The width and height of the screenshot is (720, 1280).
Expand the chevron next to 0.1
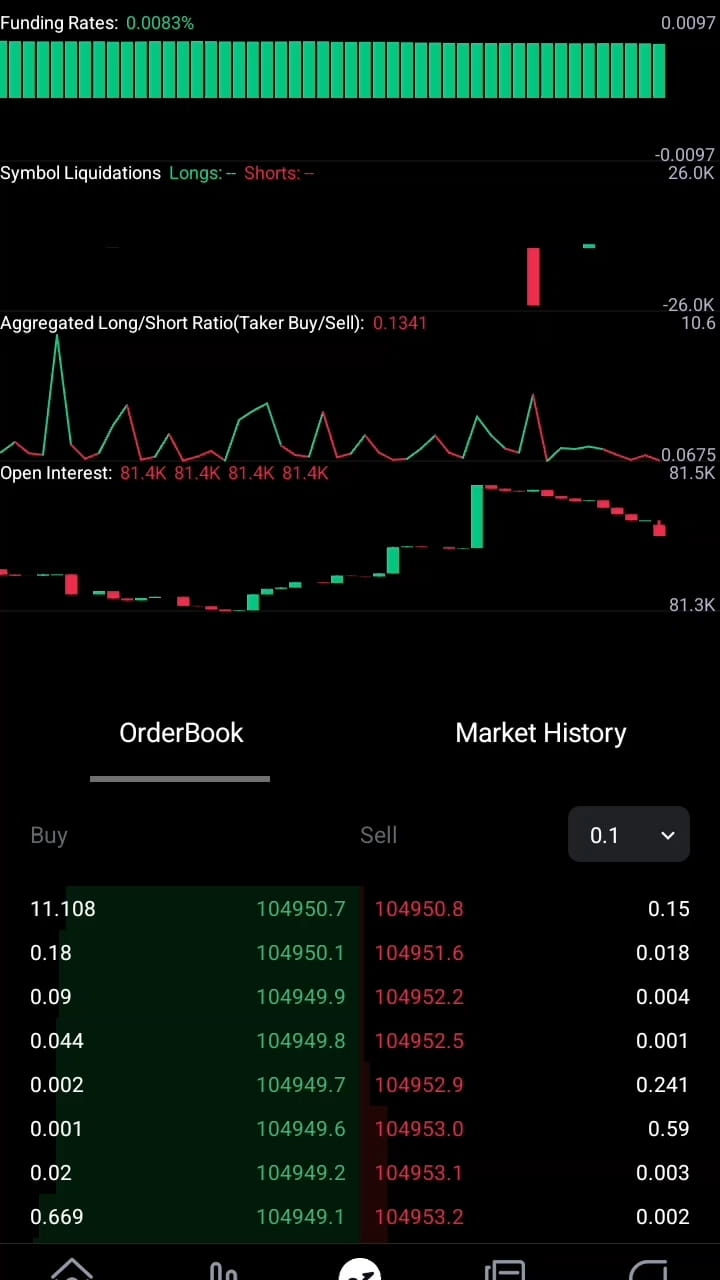pyautogui.click(x=667, y=835)
